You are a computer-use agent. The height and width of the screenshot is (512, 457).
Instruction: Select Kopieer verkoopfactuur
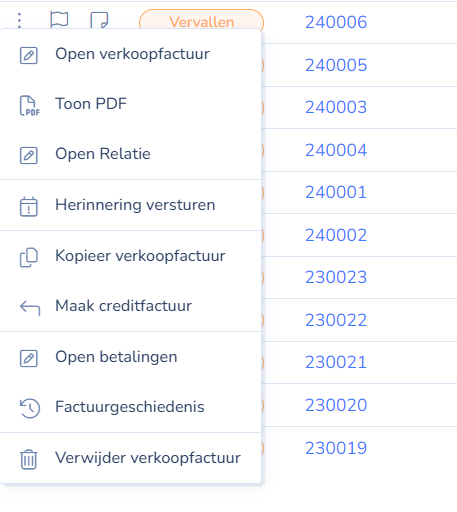tap(130, 256)
